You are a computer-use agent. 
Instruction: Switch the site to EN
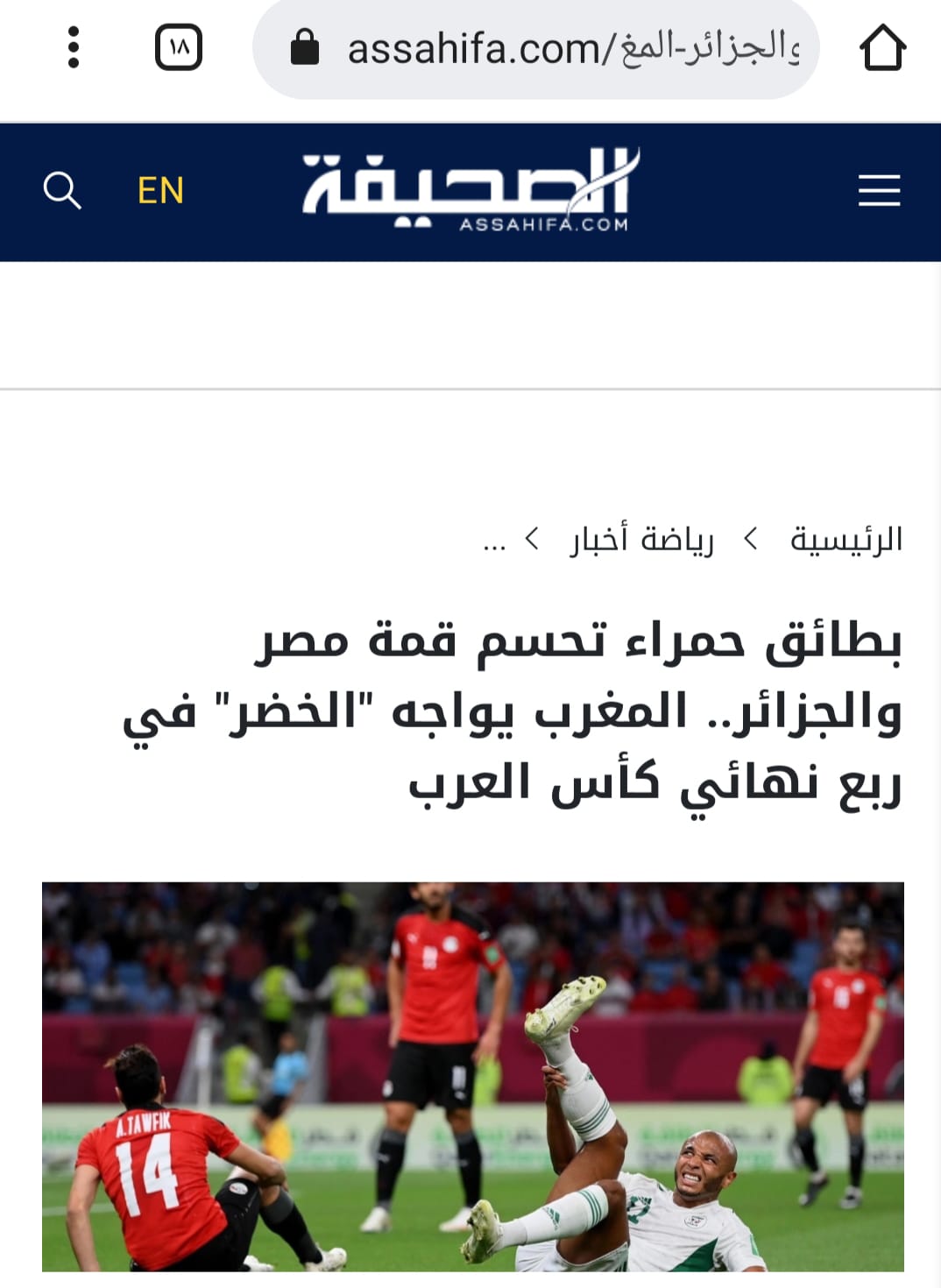coord(160,190)
